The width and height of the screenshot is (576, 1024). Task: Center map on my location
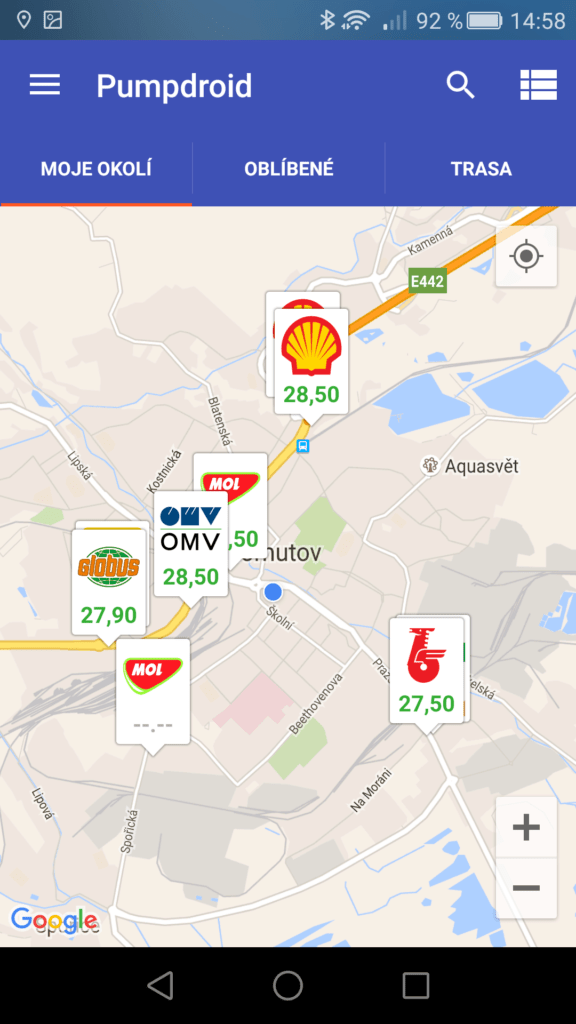tap(526, 256)
